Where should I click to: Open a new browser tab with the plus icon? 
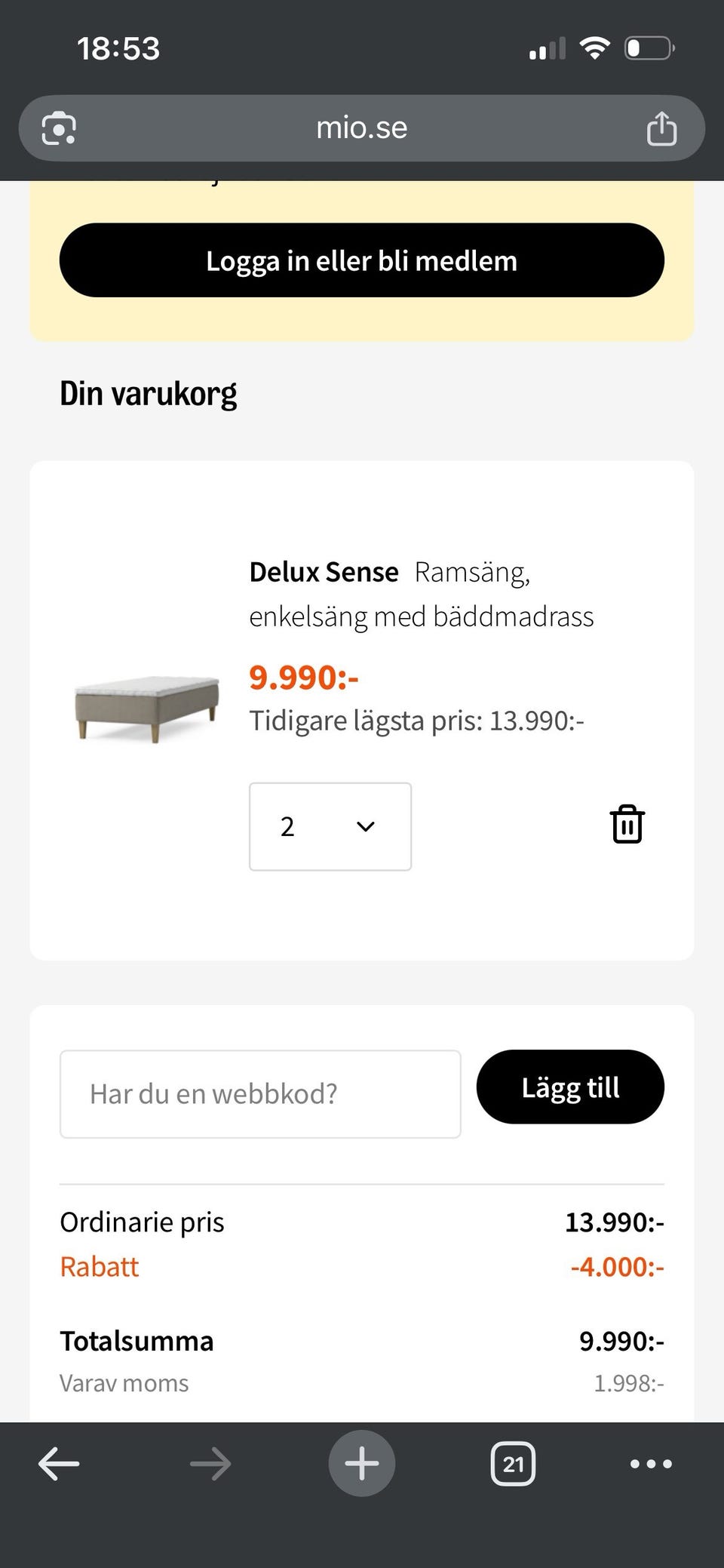pos(361,1462)
